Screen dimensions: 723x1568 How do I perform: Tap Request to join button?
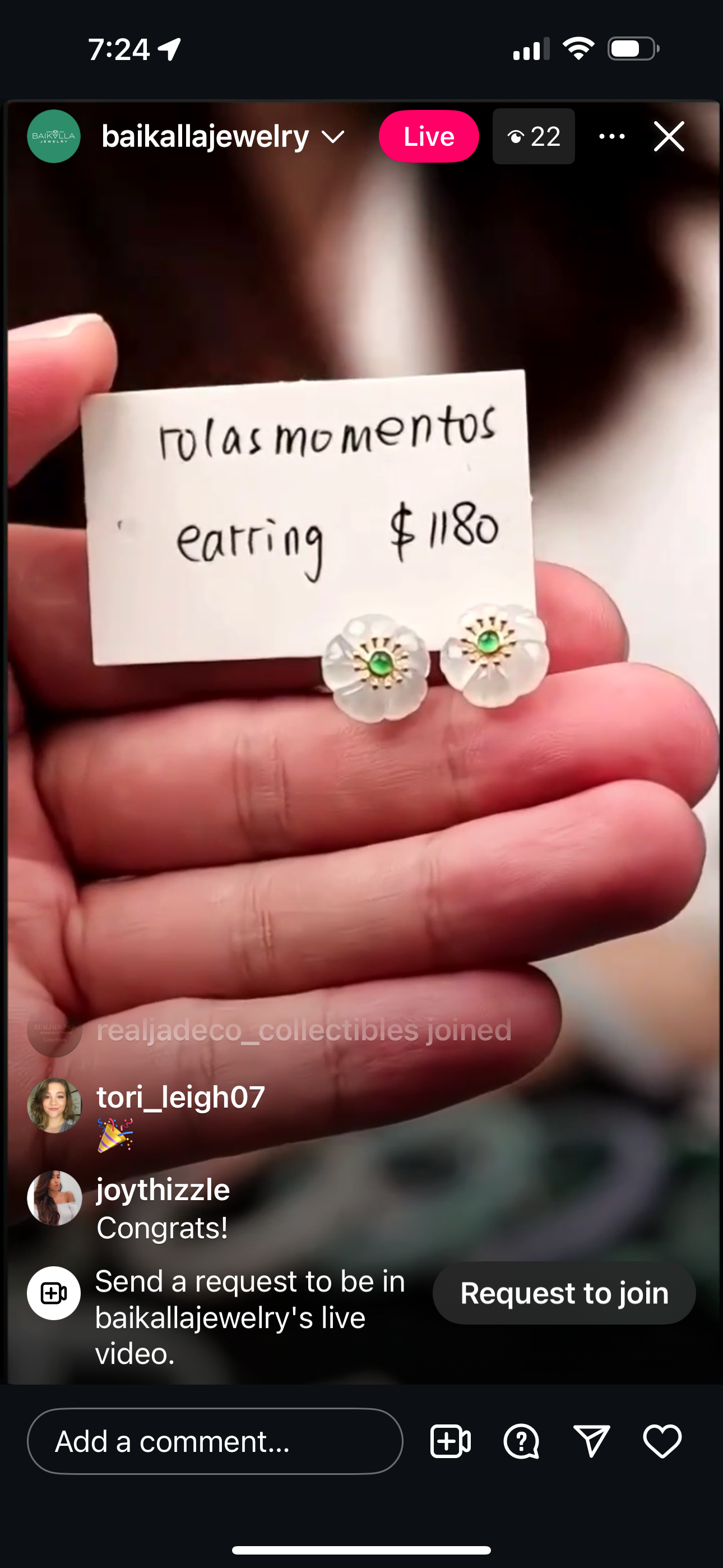tap(564, 1293)
